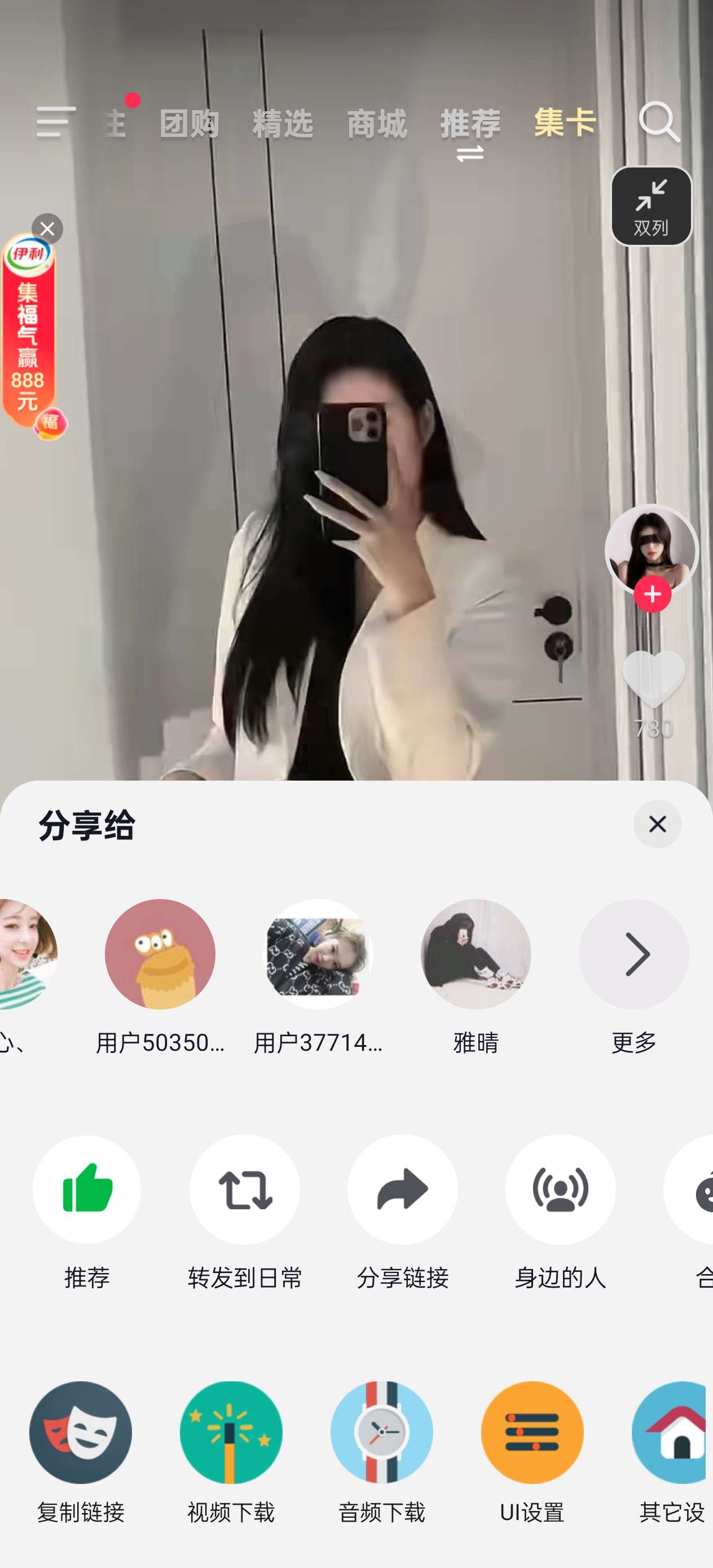Share video with 用户50350...
The height and width of the screenshot is (1568, 713).
[160, 954]
